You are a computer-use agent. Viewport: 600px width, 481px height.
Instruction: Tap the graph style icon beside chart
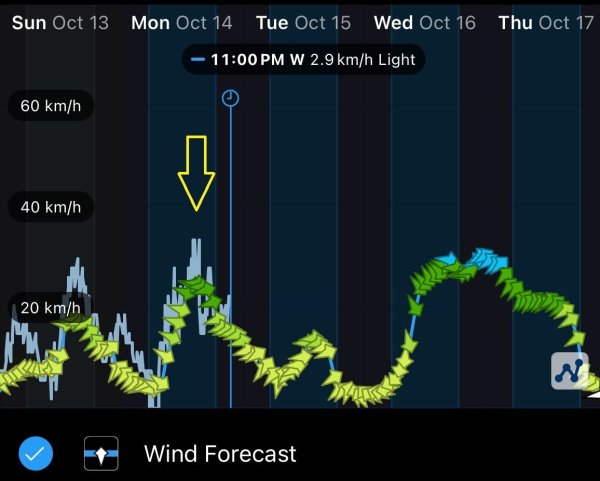point(570,371)
